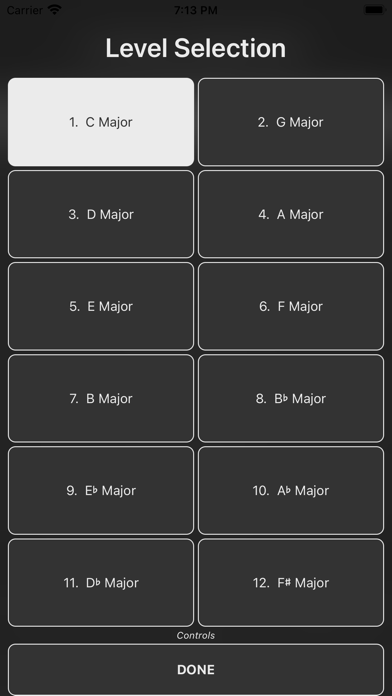Open the 12. F♯ Major level
Screen dimensions: 392x696
point(291,582)
